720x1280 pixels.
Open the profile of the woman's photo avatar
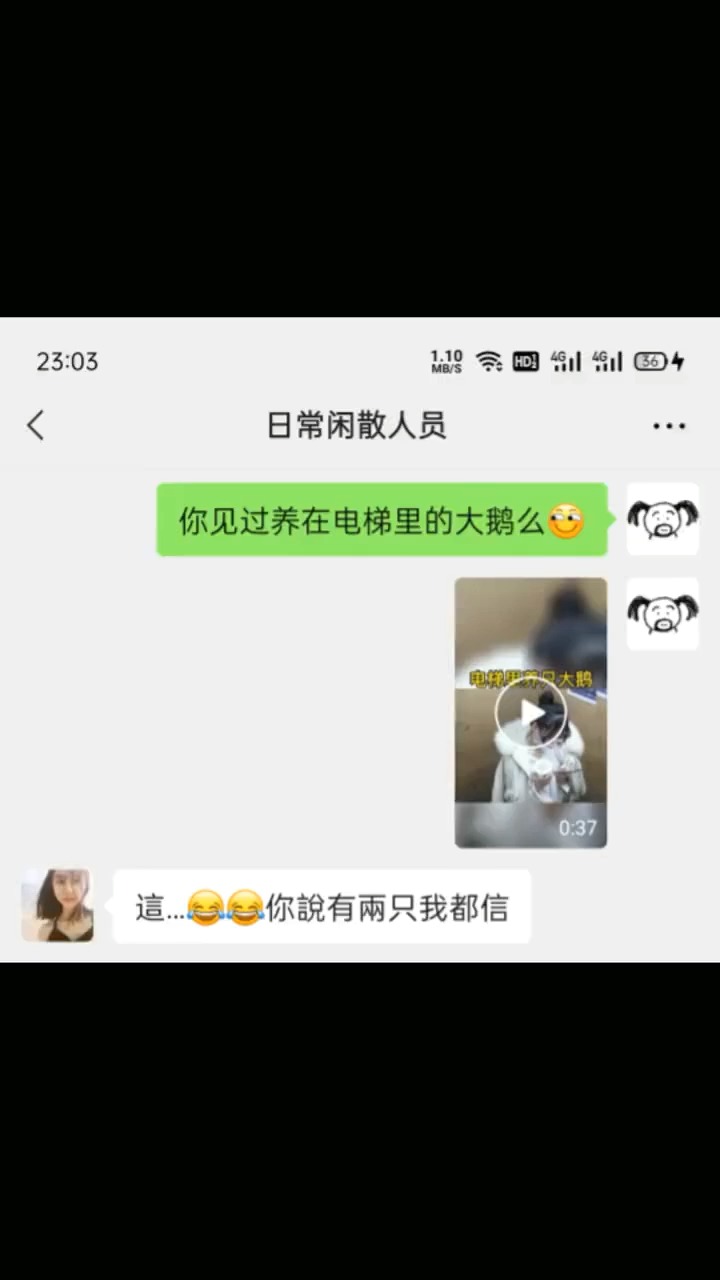click(x=57, y=906)
